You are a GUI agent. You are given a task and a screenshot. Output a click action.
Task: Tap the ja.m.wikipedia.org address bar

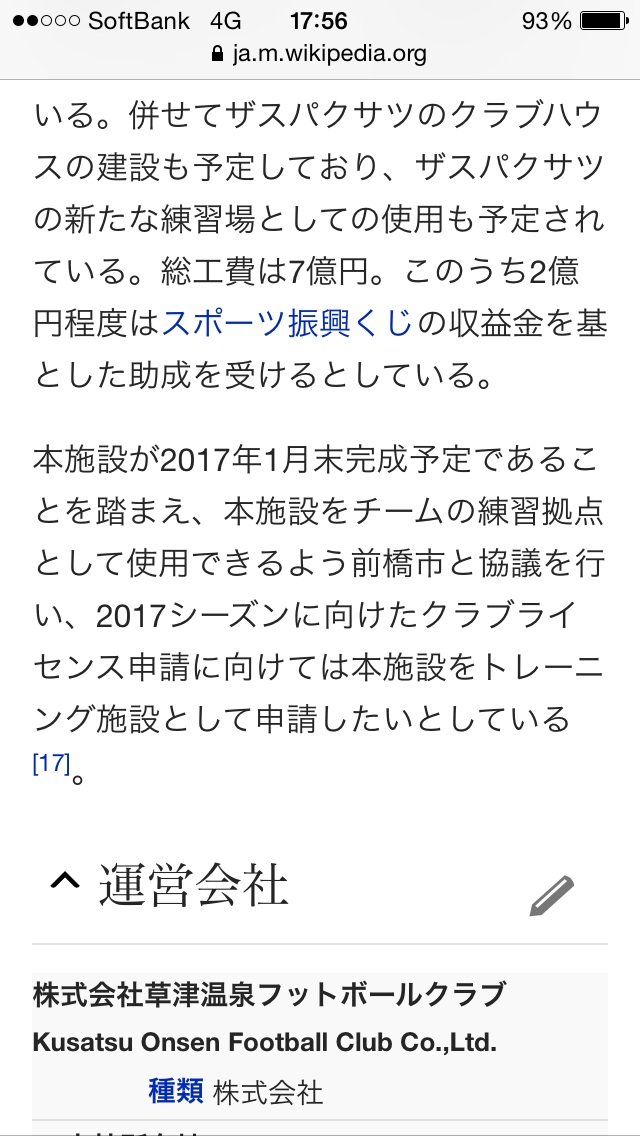320,54
